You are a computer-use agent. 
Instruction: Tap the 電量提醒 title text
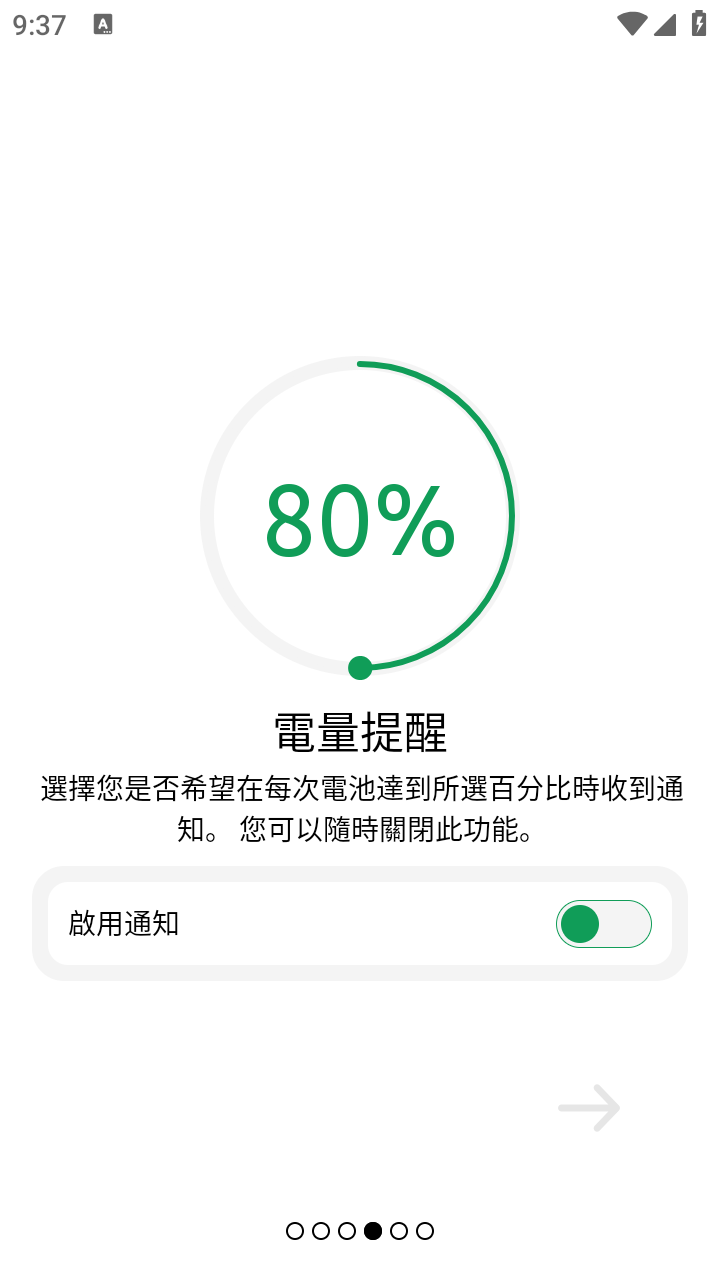pos(360,733)
